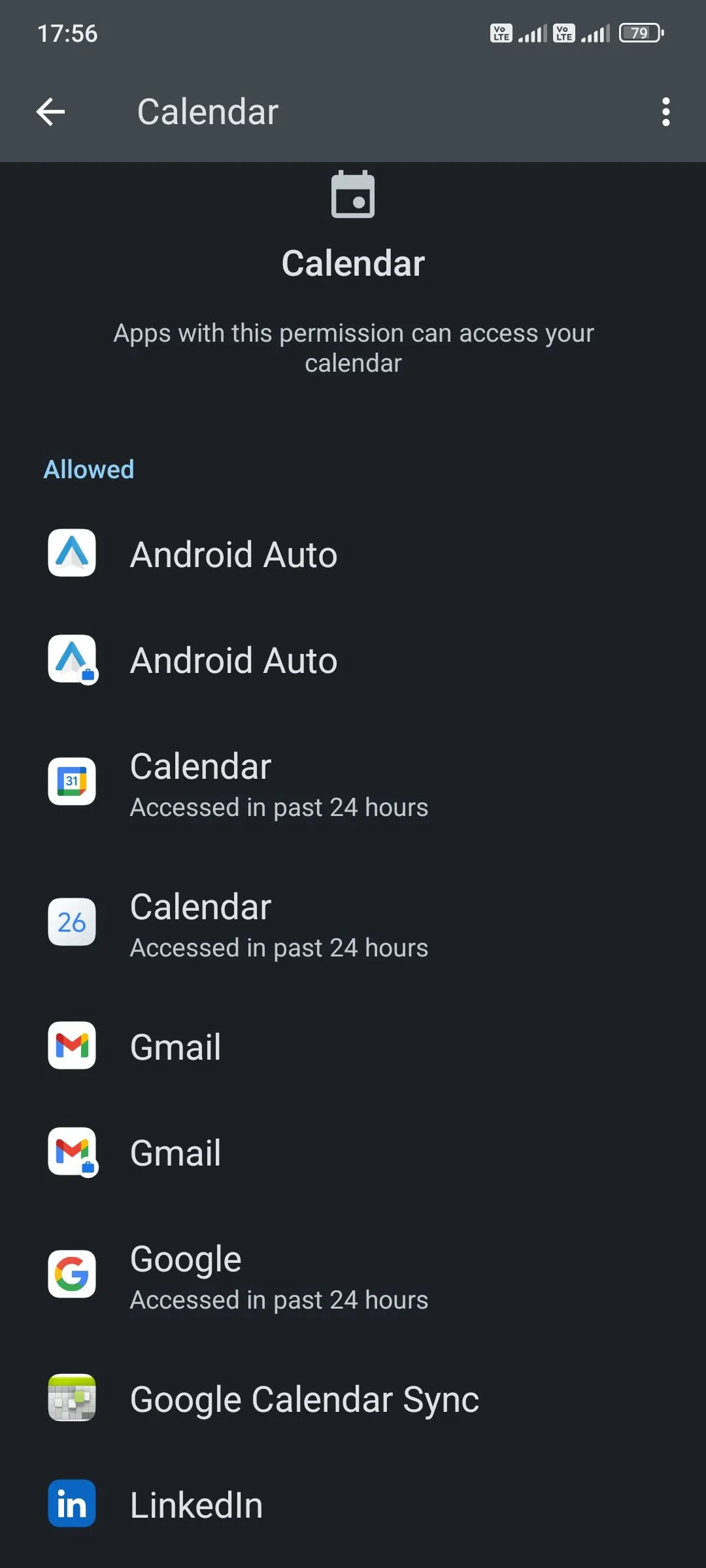Image resolution: width=706 pixels, height=1568 pixels.
Task: Select the Gmail app icon
Action: click(72, 1045)
